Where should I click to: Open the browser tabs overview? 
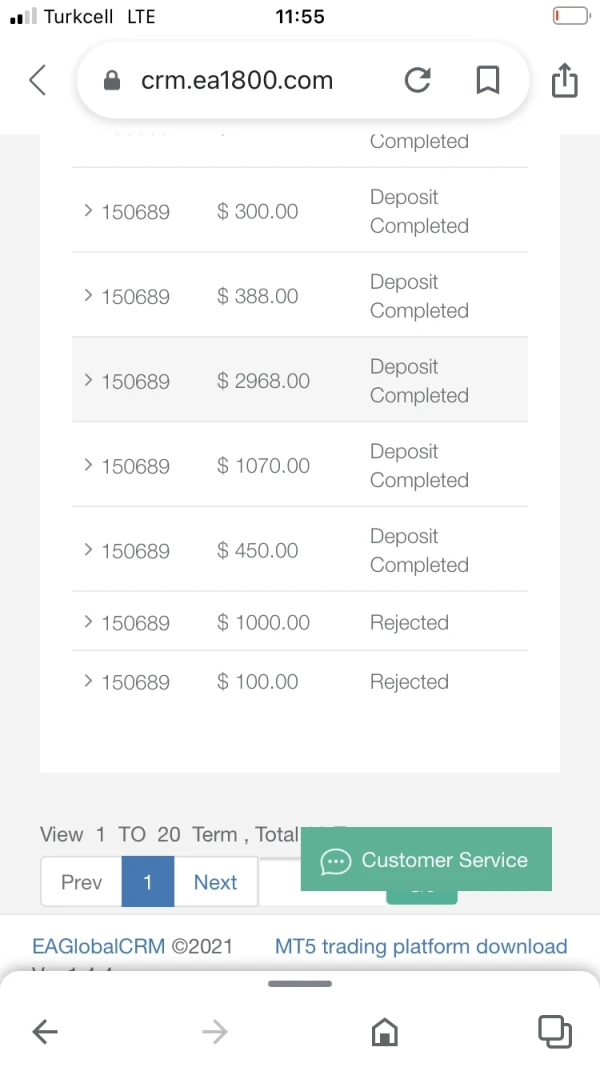[554, 1031]
